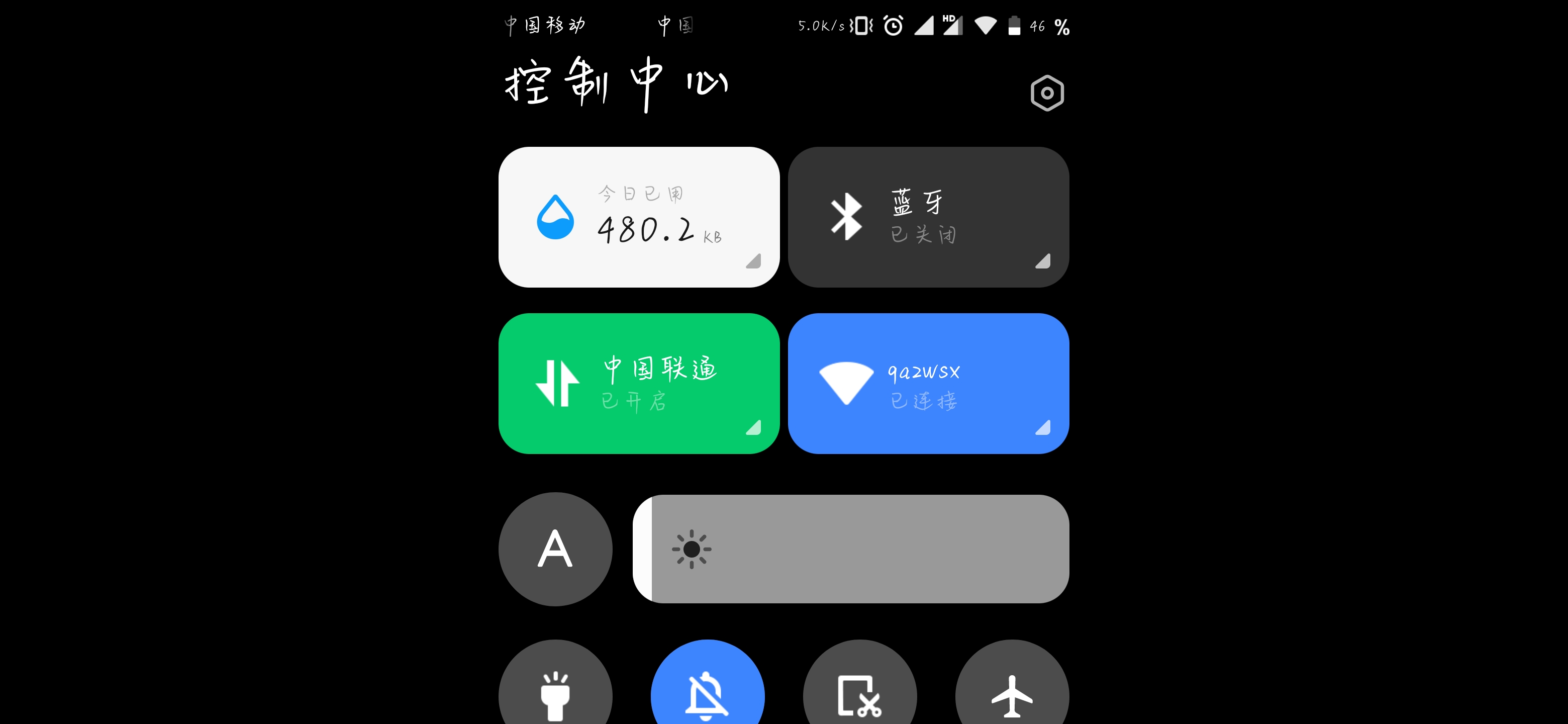Open today's data usage card
The width and height of the screenshot is (1568, 724).
click(639, 217)
